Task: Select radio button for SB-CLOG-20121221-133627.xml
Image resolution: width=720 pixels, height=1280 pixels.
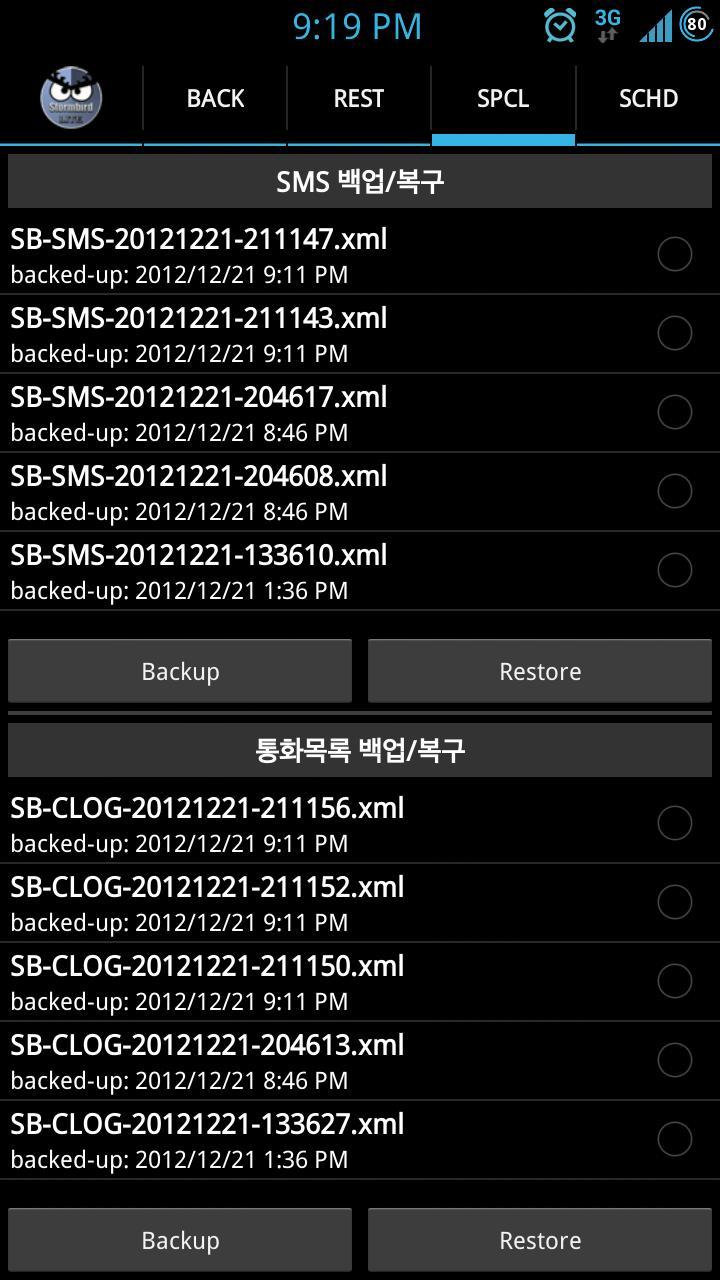Action: tap(676, 1139)
